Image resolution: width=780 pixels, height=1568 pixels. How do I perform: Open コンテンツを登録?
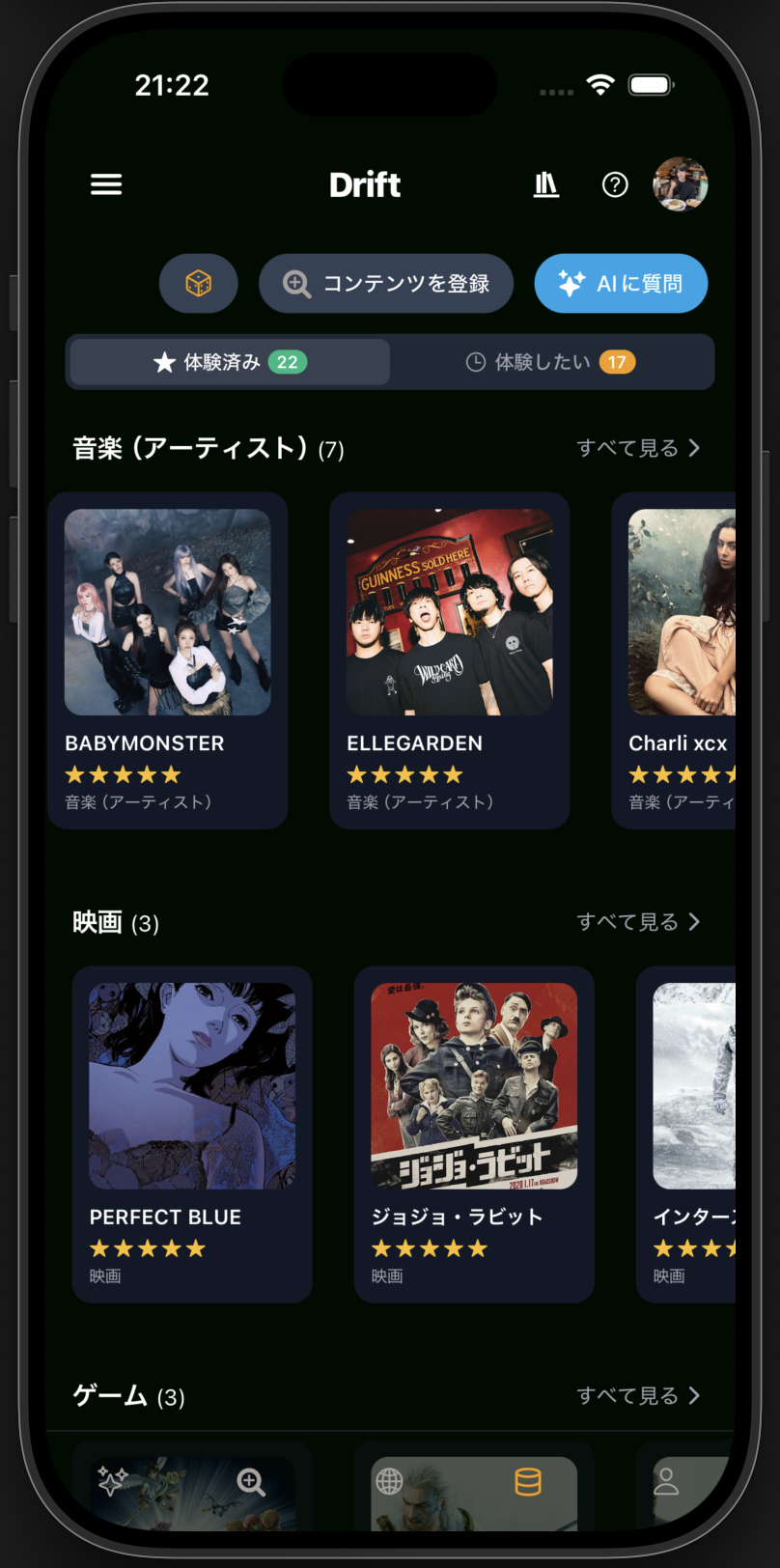386,283
